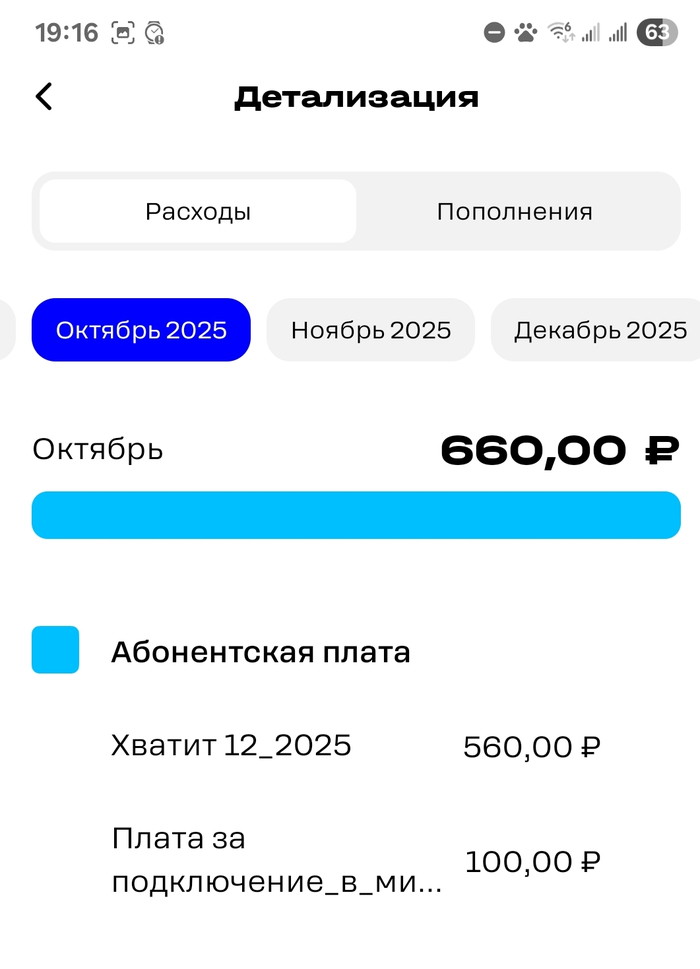The width and height of the screenshot is (700, 969).
Task: Switch to the Пополнения tab
Action: click(x=514, y=212)
